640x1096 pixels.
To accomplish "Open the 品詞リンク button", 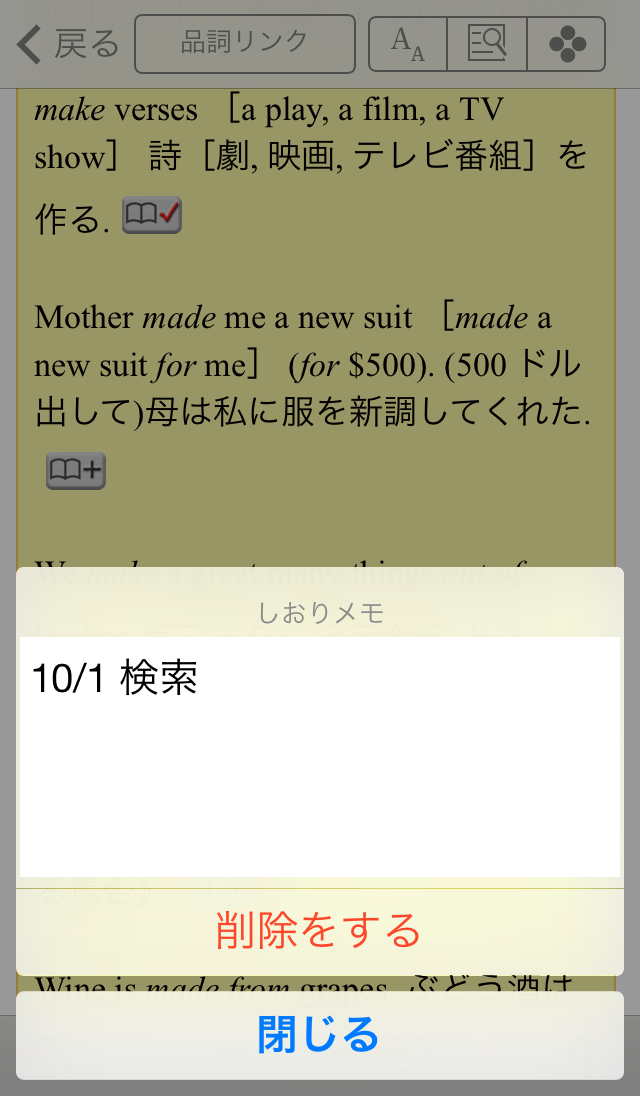I will click(244, 44).
